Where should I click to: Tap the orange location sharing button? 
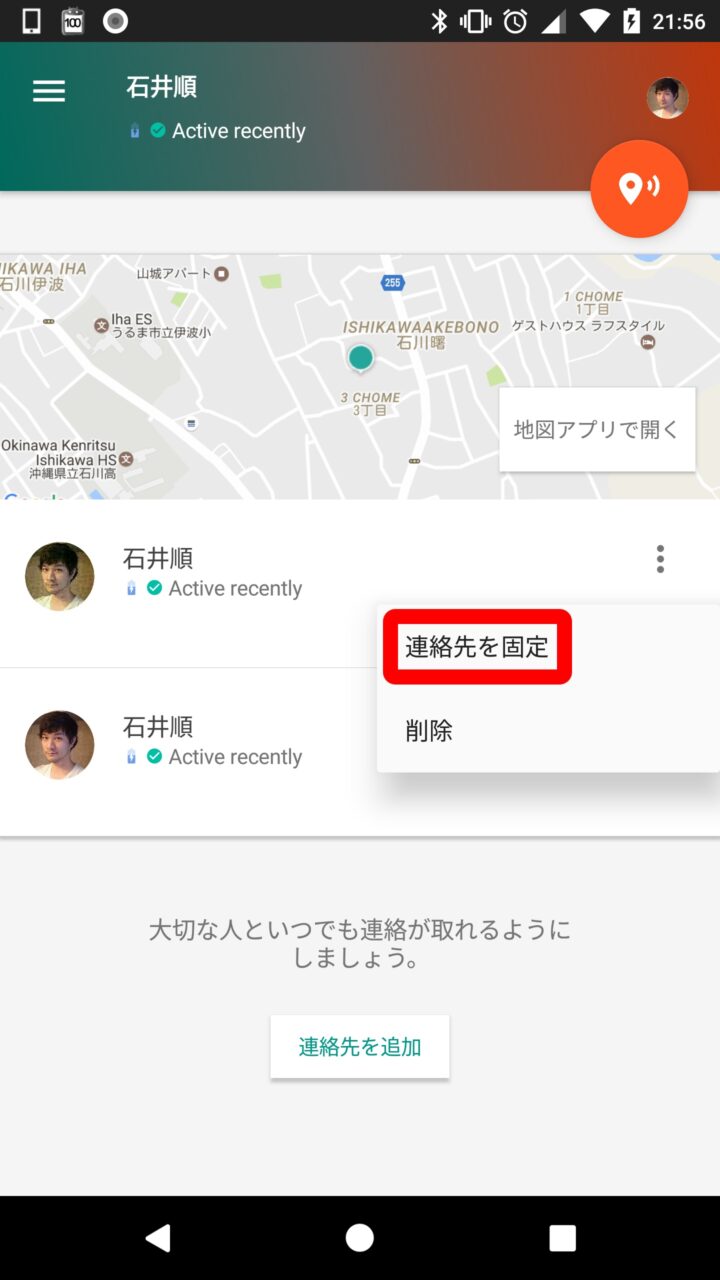639,189
